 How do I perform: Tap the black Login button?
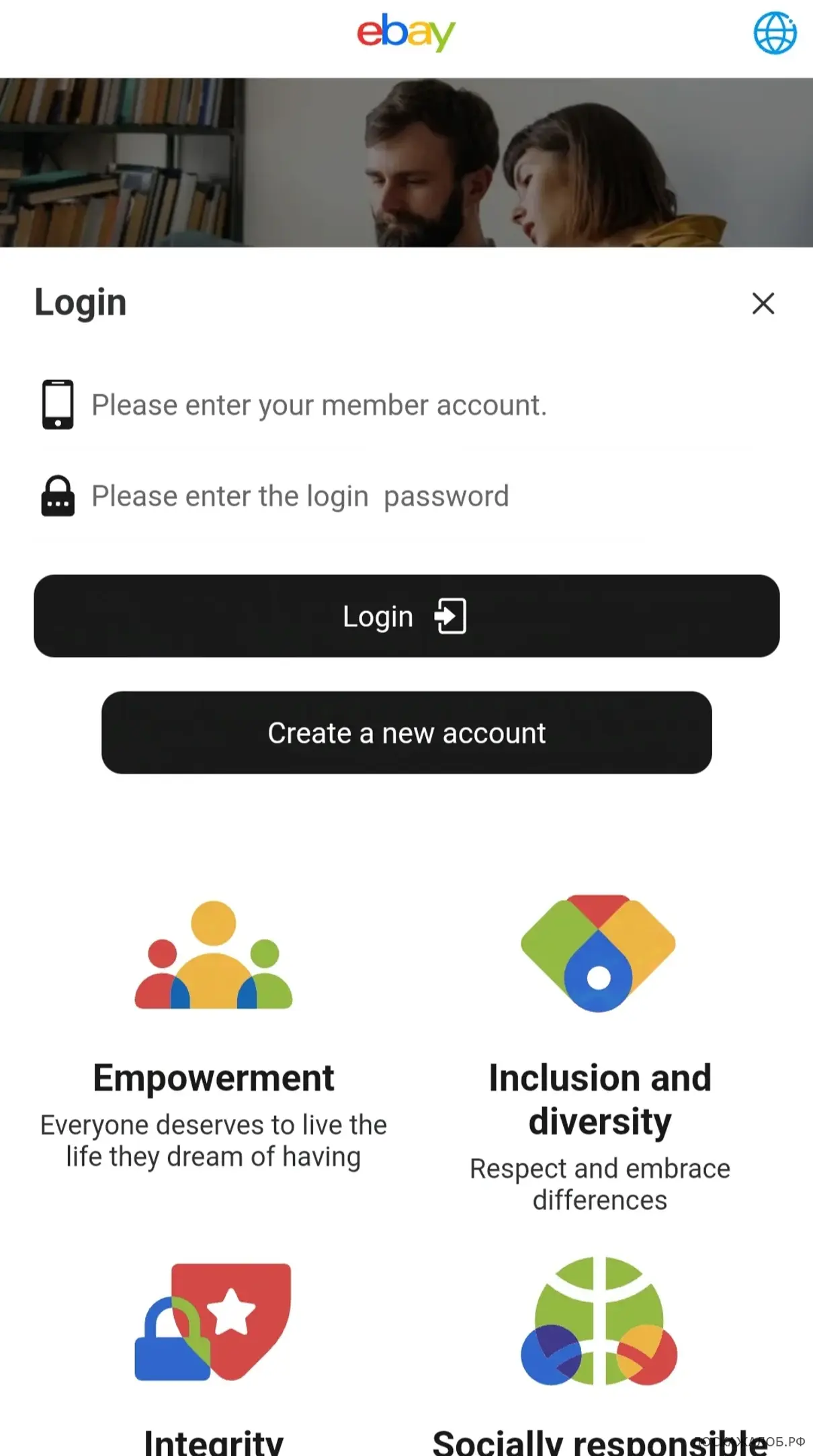click(406, 616)
